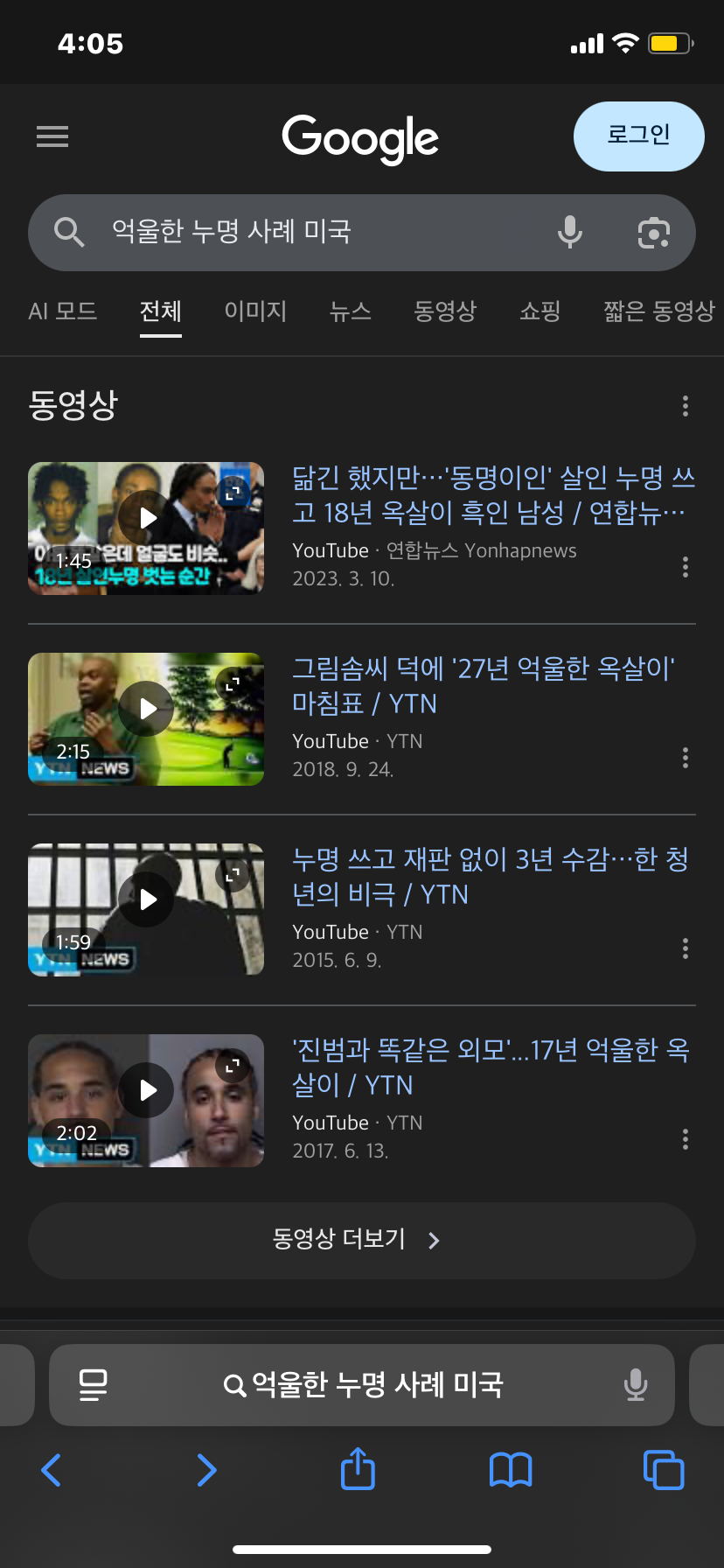Share this page from Safari toolbar
The height and width of the screenshot is (1568, 724).
coord(358,1469)
